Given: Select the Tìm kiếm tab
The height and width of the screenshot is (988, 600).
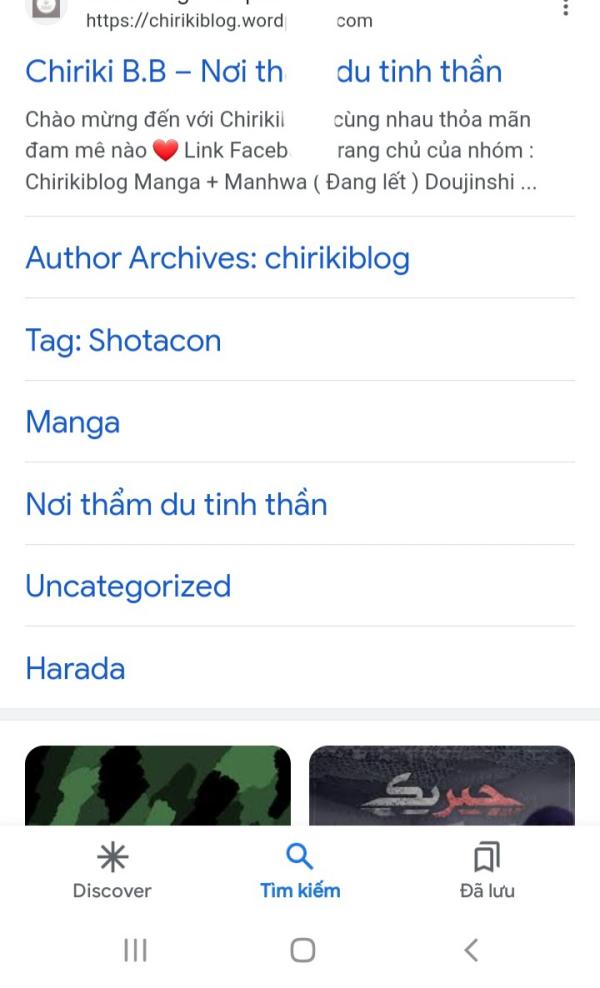Looking at the screenshot, I should [300, 871].
